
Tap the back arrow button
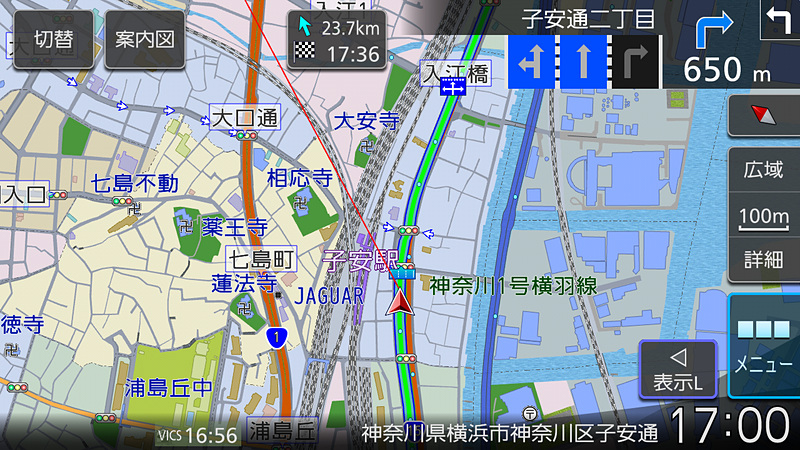(779, 20)
